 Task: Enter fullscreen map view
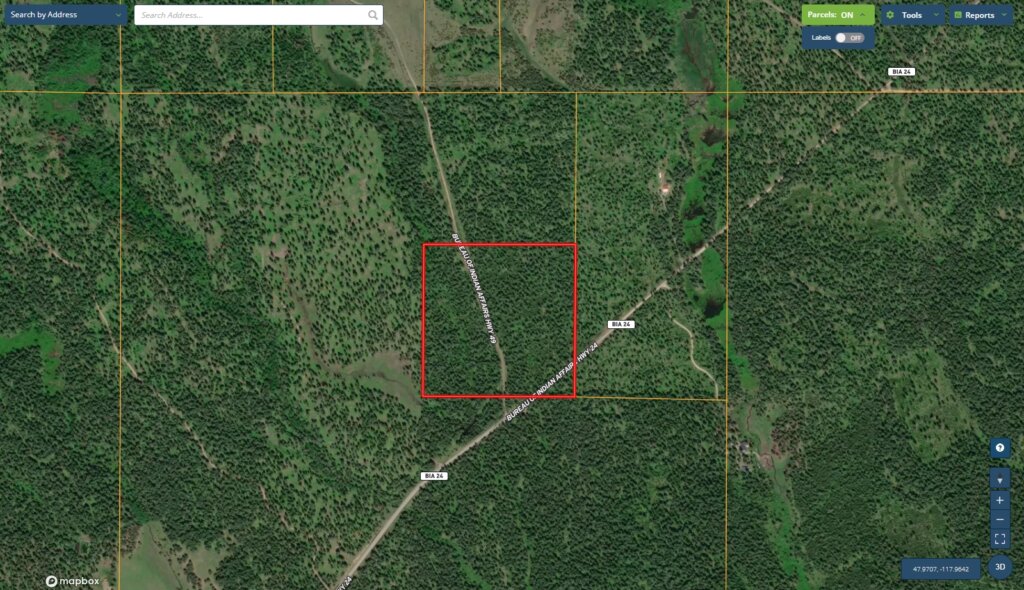(x=1000, y=539)
